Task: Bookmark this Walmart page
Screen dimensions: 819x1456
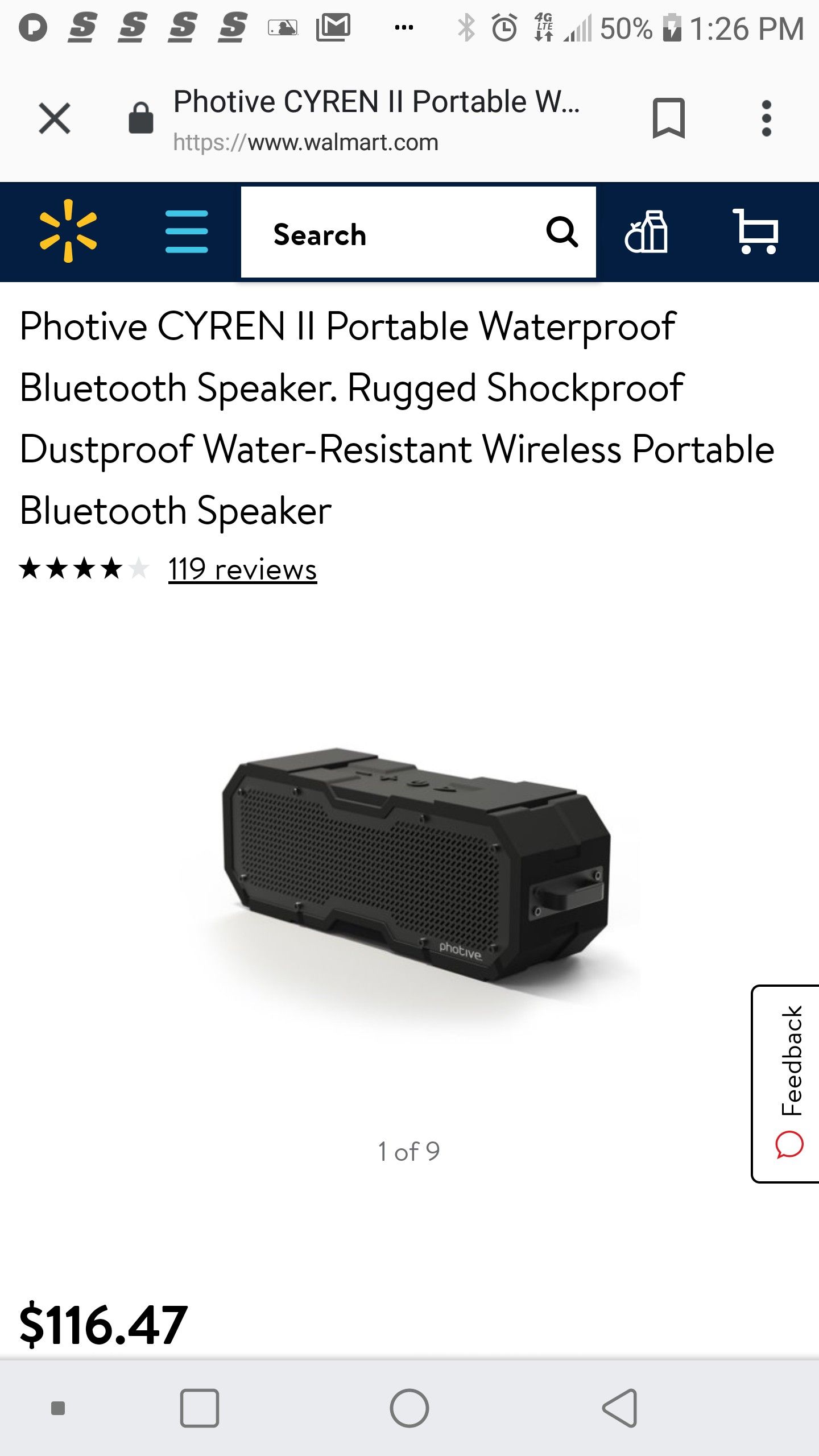Action: point(668,118)
